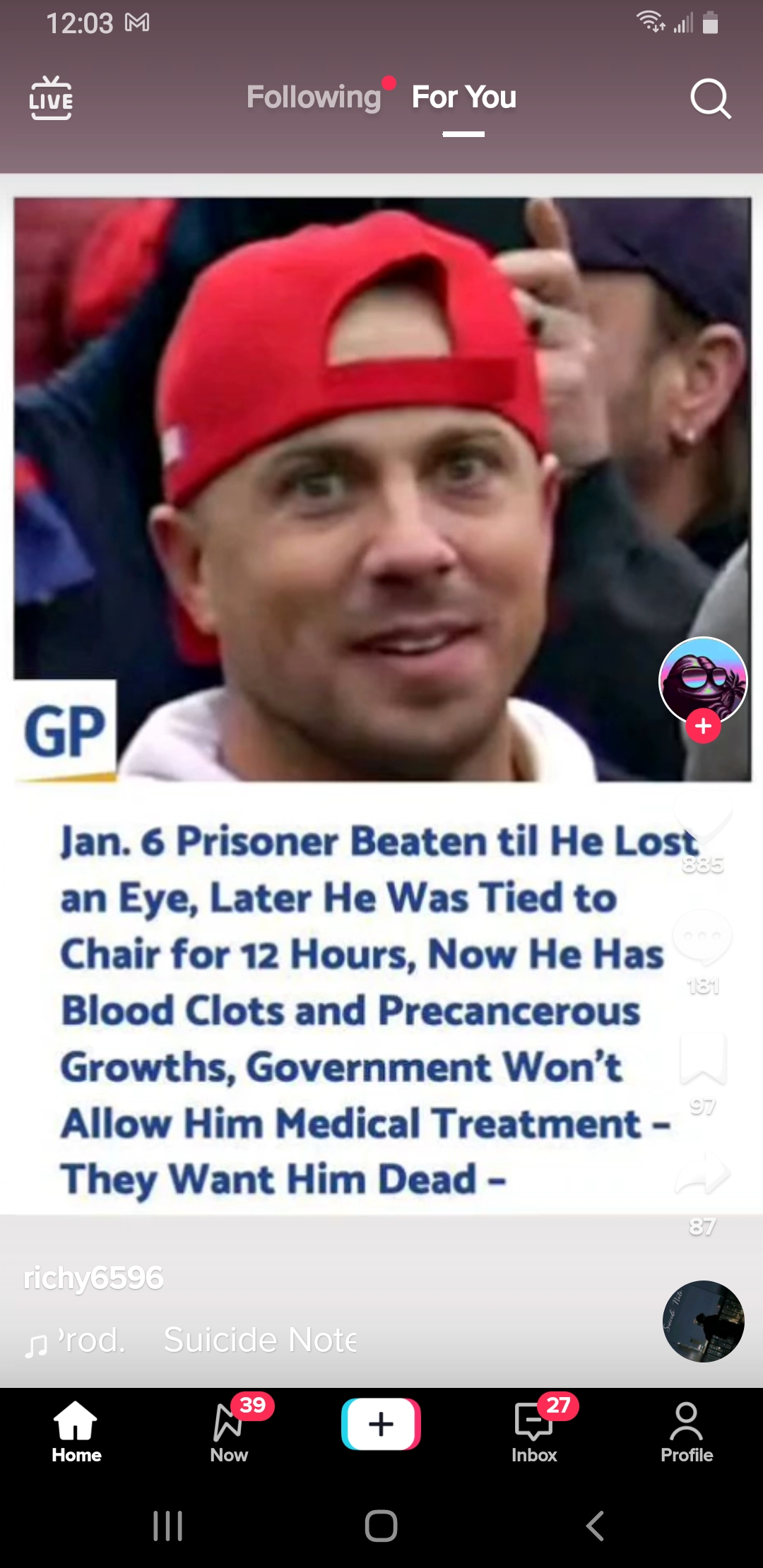Create a new post with the plus button
The image size is (763, 1568).
coord(381,1424)
